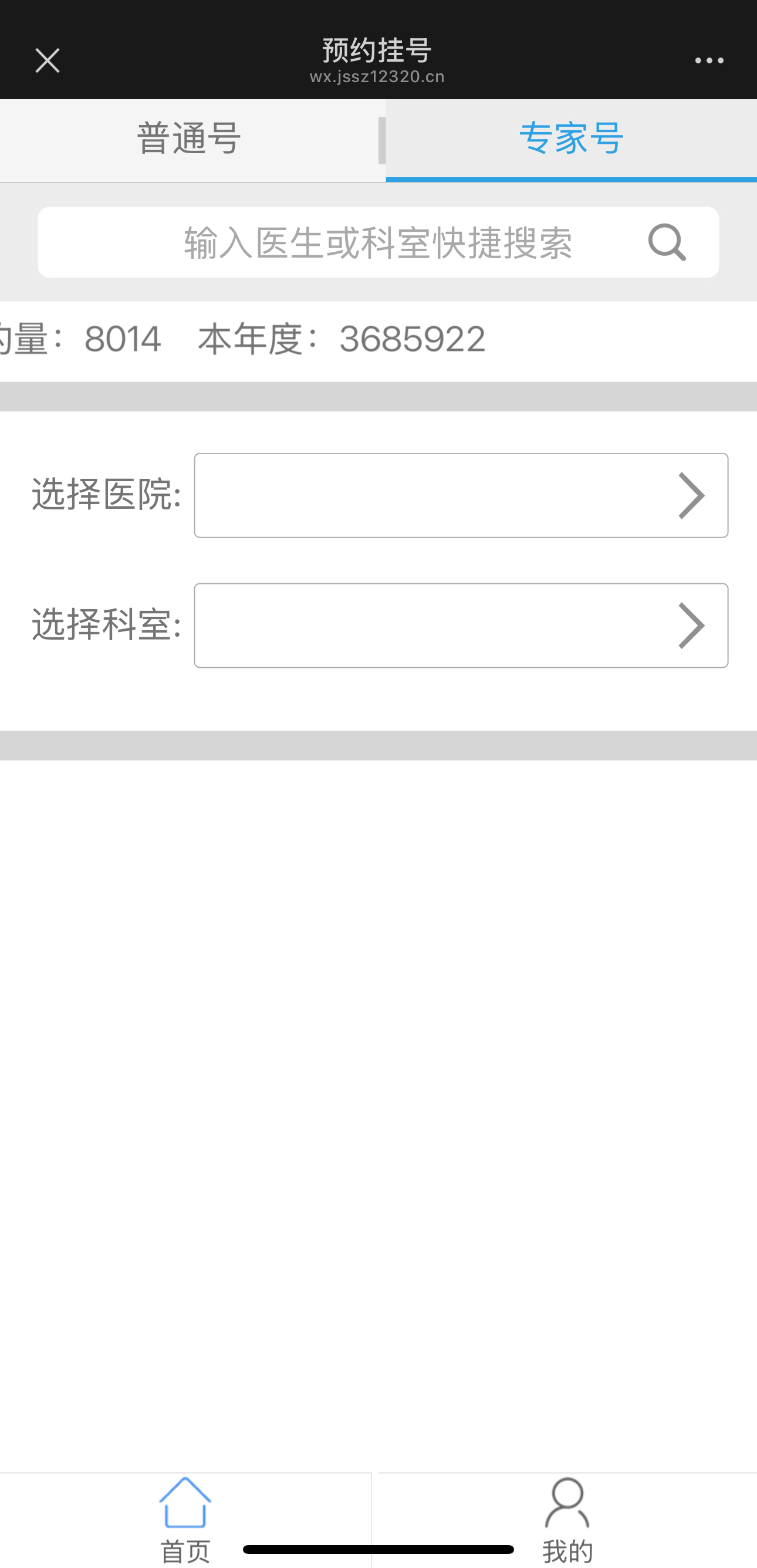This screenshot has height=1568, width=757.
Task: Select the 专家号 tab
Action: [571, 140]
